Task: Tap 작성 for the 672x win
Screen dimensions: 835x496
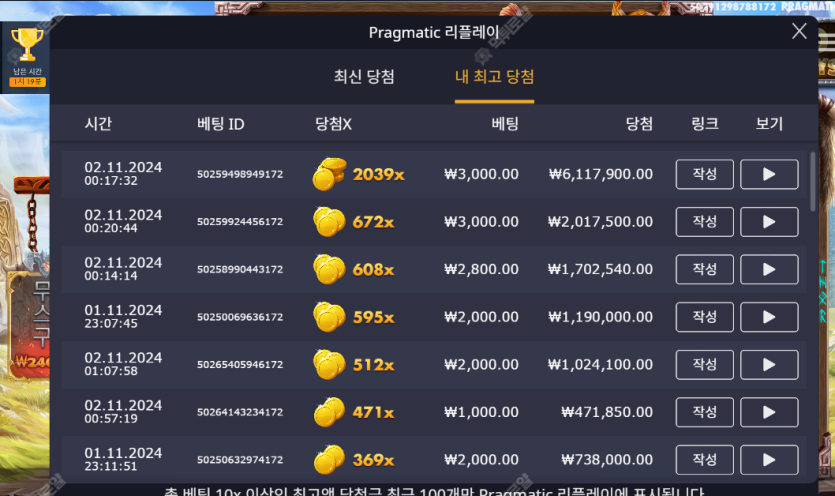Action: coord(705,222)
